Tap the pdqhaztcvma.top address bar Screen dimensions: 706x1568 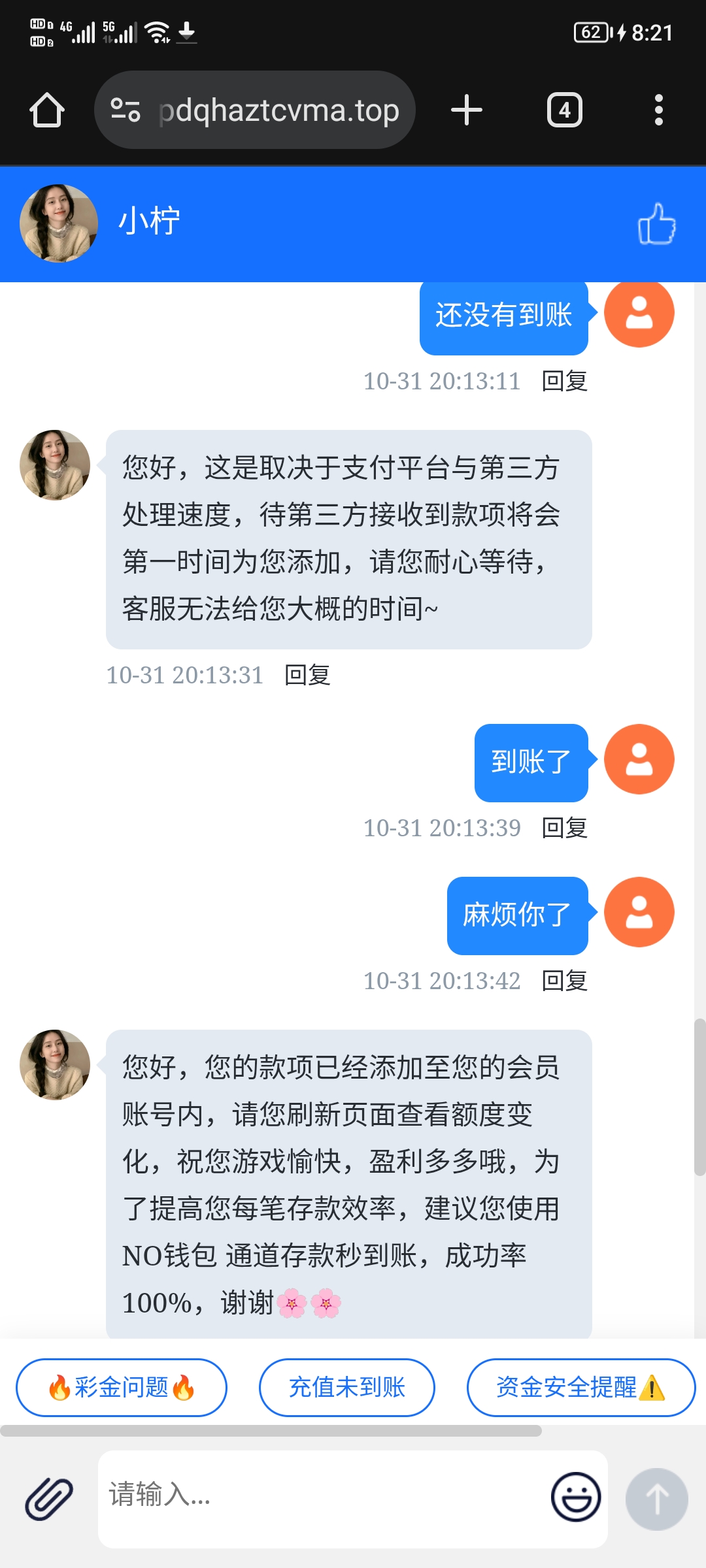pos(278,110)
